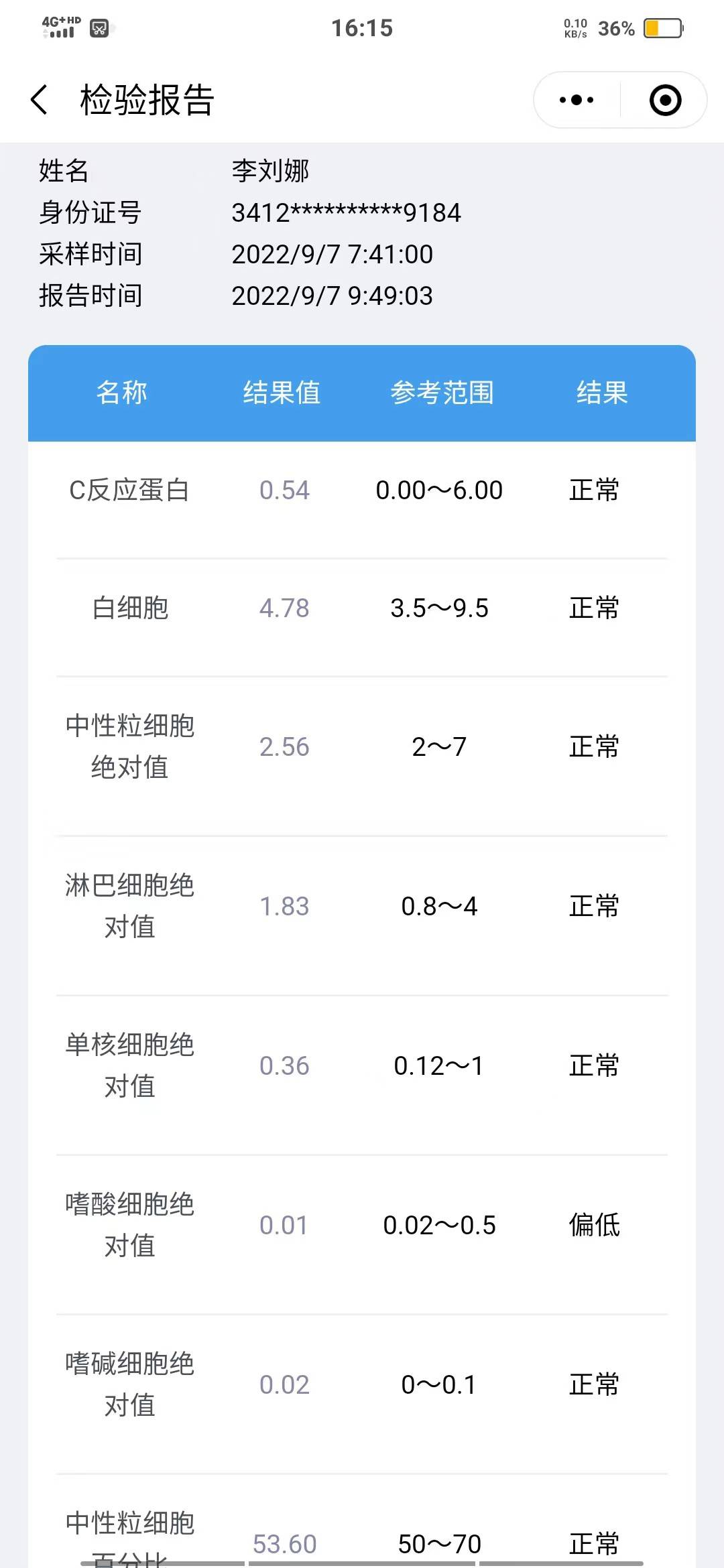This screenshot has height=1568, width=724.
Task: Tap the battery indicator showing 36%
Action: click(617, 28)
